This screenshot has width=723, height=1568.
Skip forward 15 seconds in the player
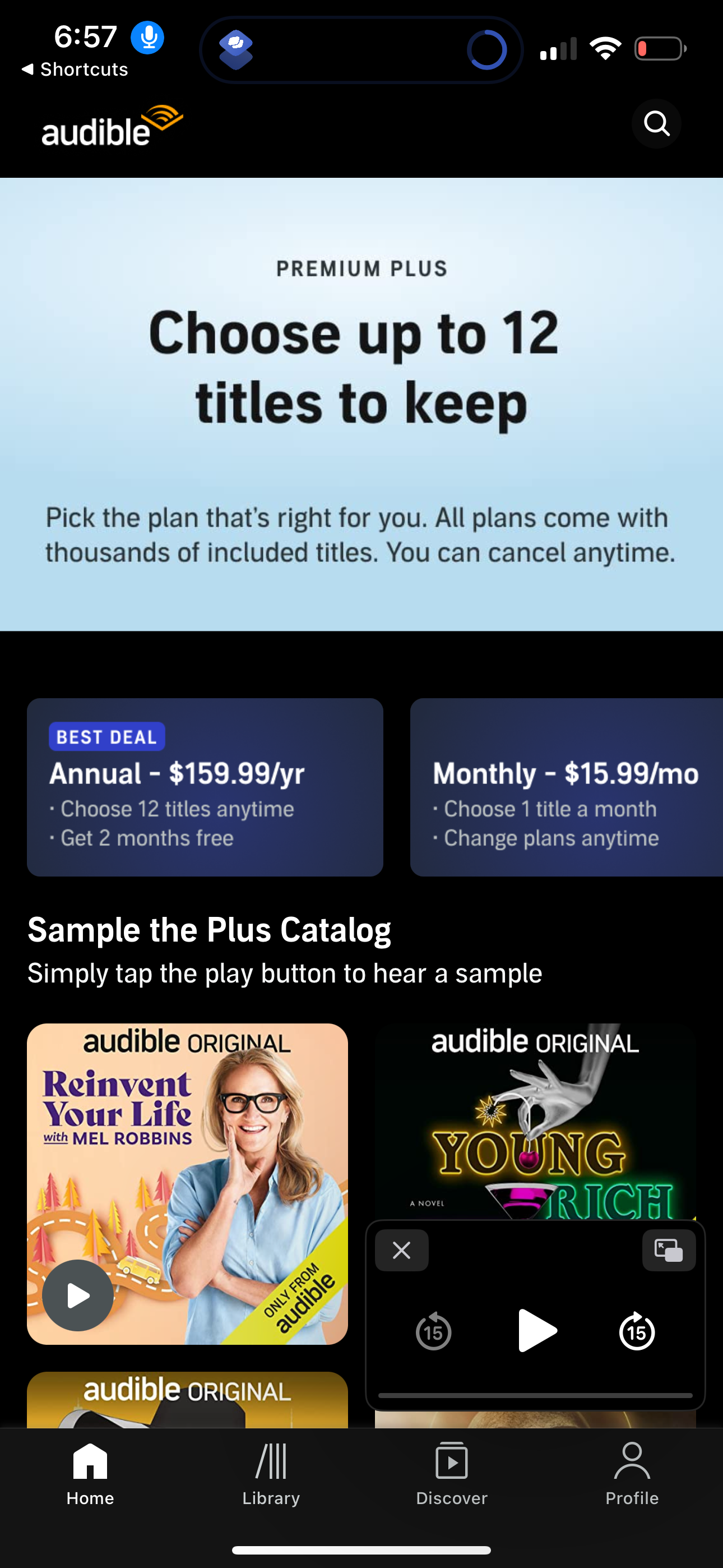click(637, 1331)
